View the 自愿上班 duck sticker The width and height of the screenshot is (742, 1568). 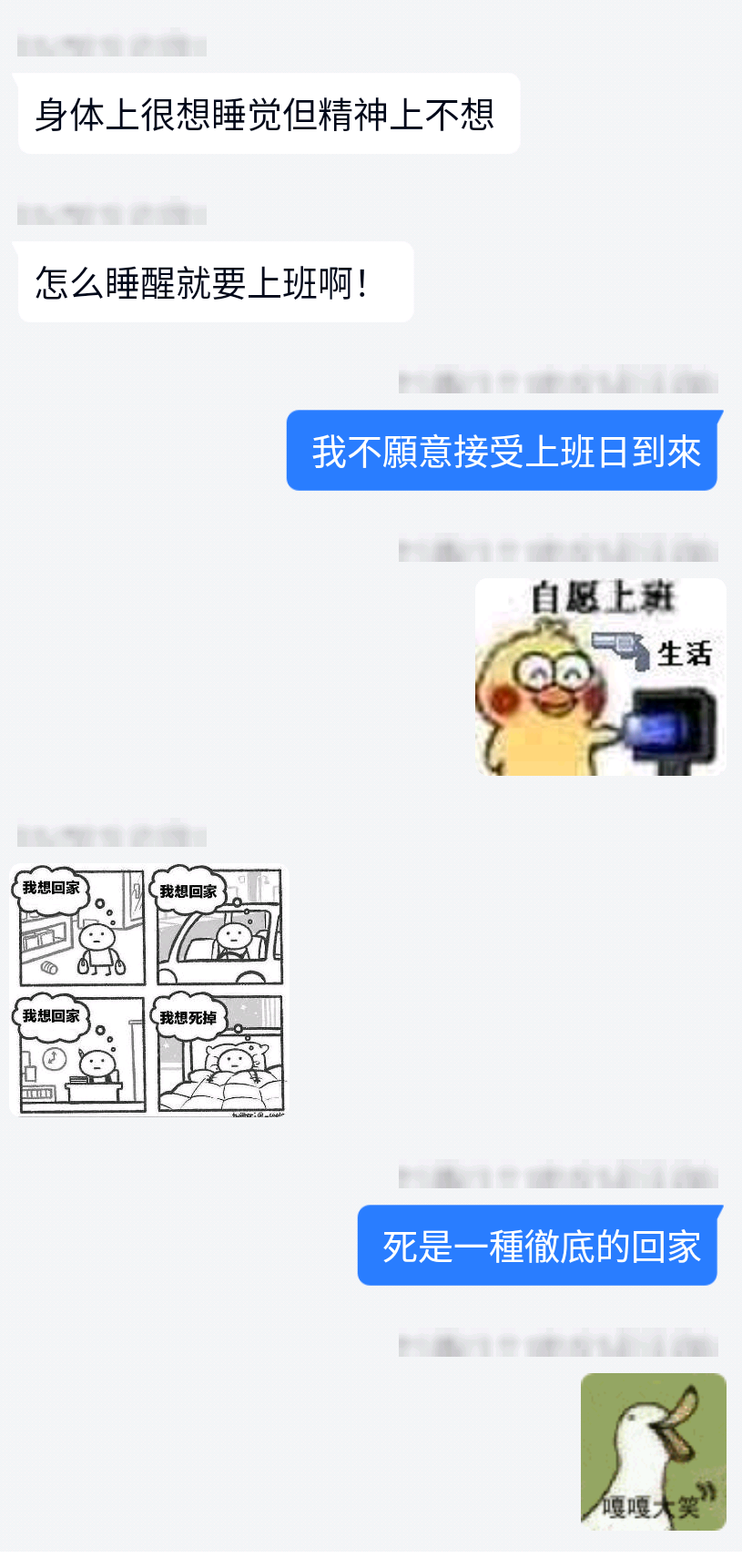click(x=600, y=677)
